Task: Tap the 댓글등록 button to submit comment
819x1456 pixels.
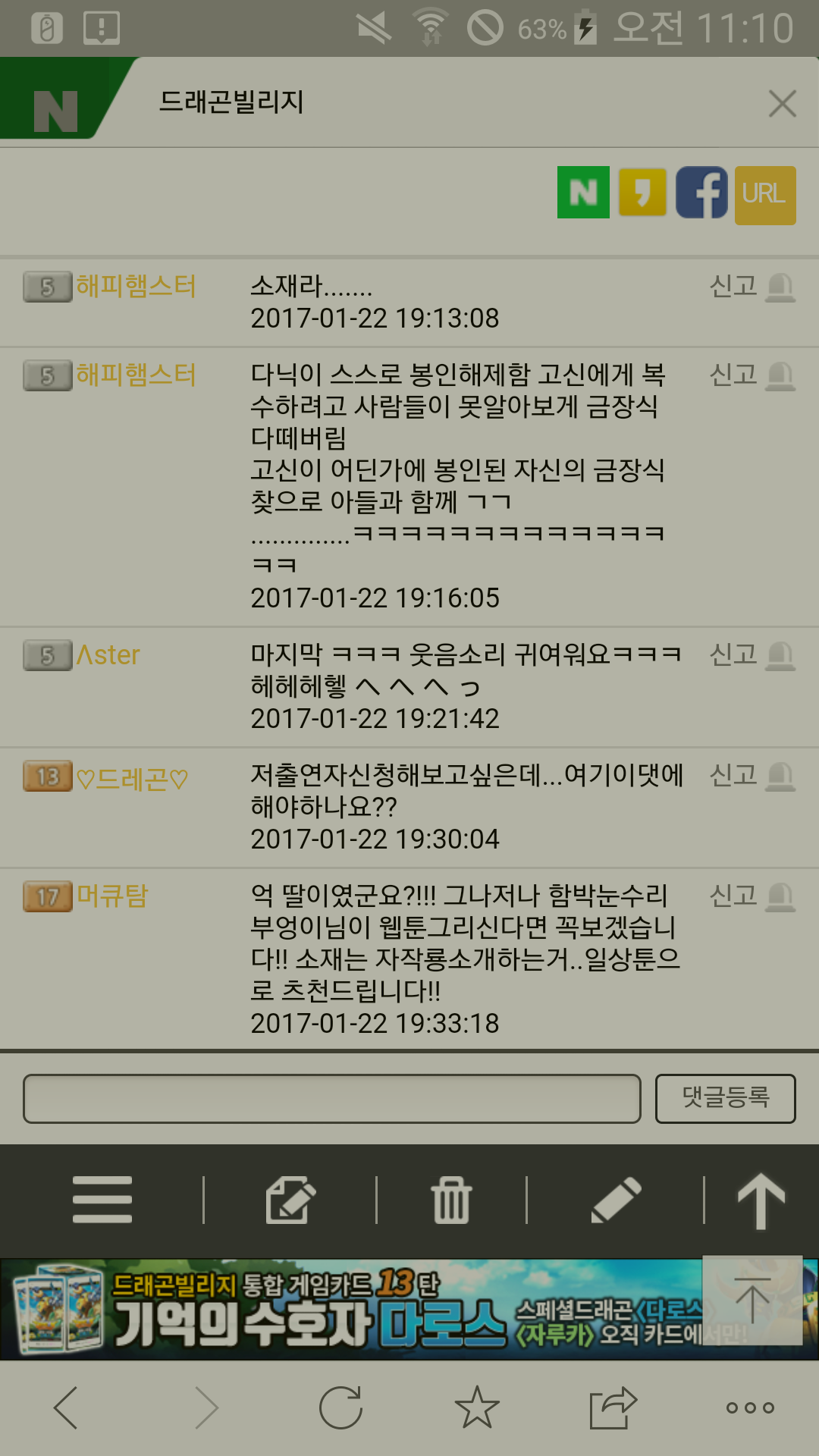Action: point(725,1098)
